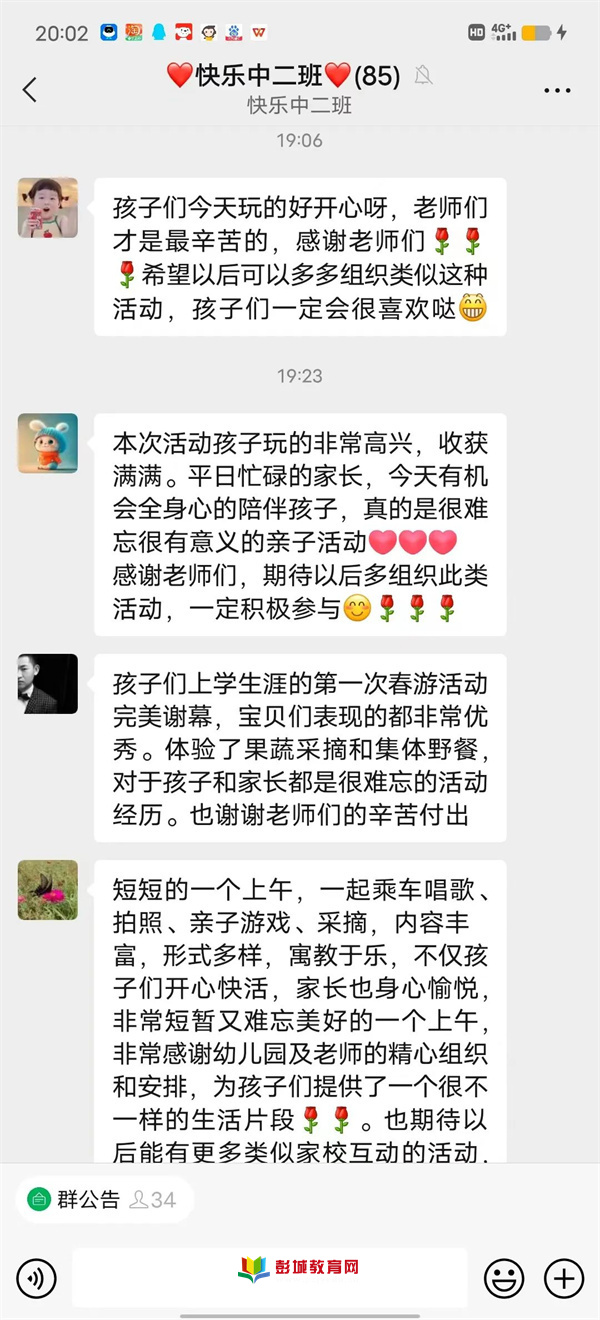600x1320 pixels.
Task: Open profile of the baby-photo avatar sender
Action: (48, 208)
